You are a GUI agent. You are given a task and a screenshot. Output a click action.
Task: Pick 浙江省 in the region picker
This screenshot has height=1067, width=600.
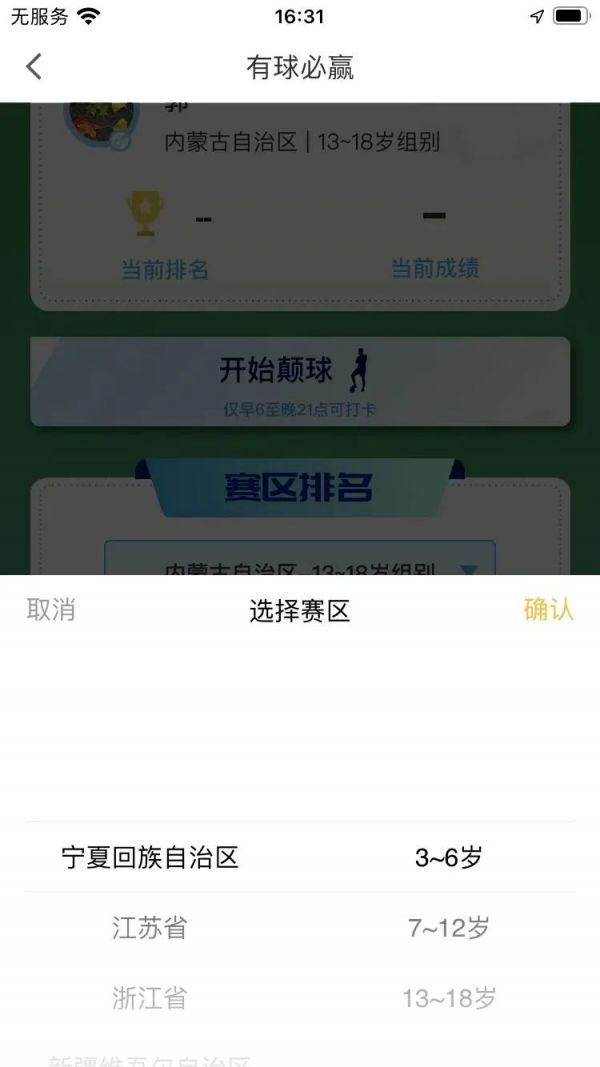tap(150, 997)
